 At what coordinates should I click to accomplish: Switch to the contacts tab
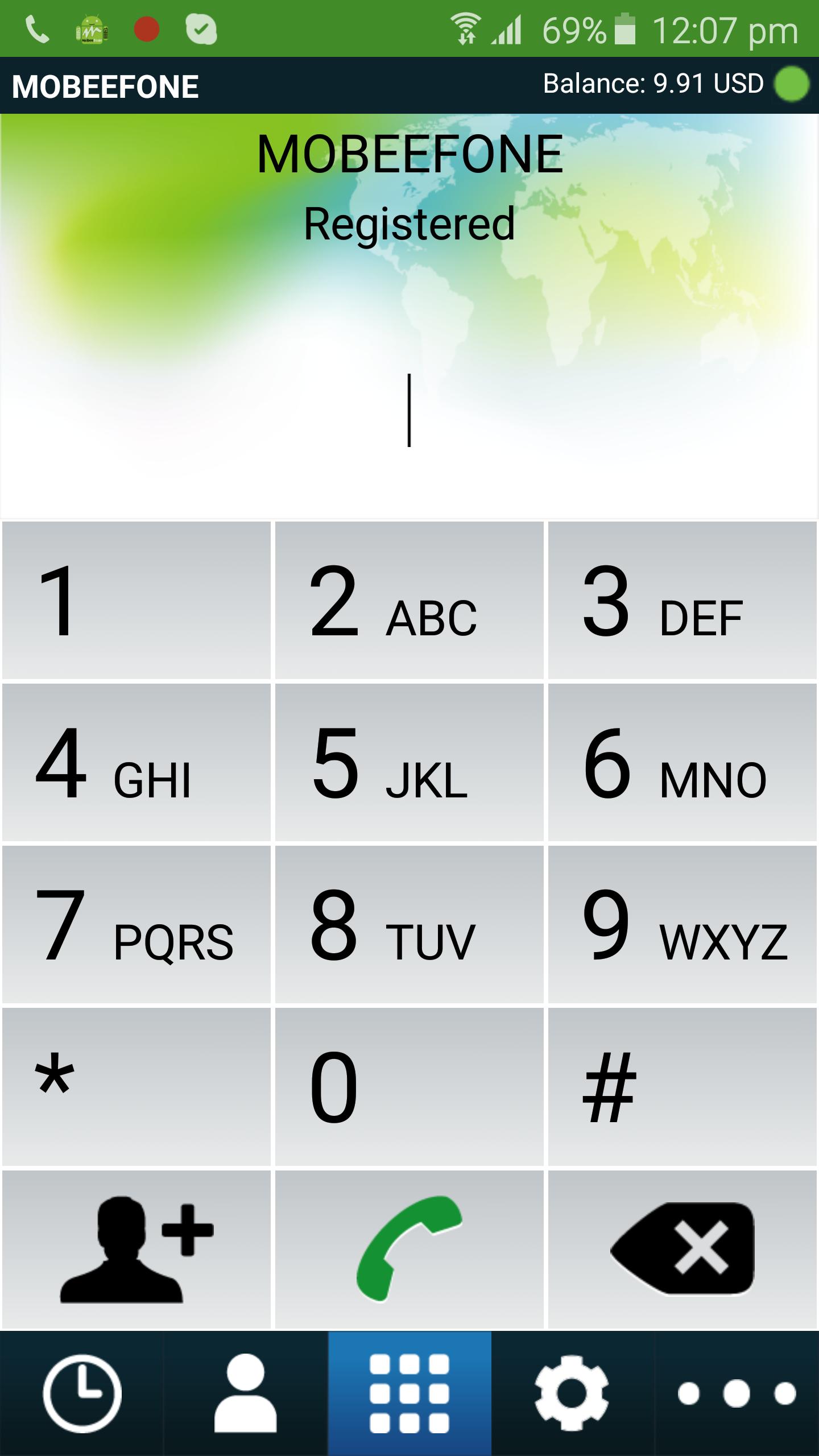pyautogui.click(x=246, y=1393)
